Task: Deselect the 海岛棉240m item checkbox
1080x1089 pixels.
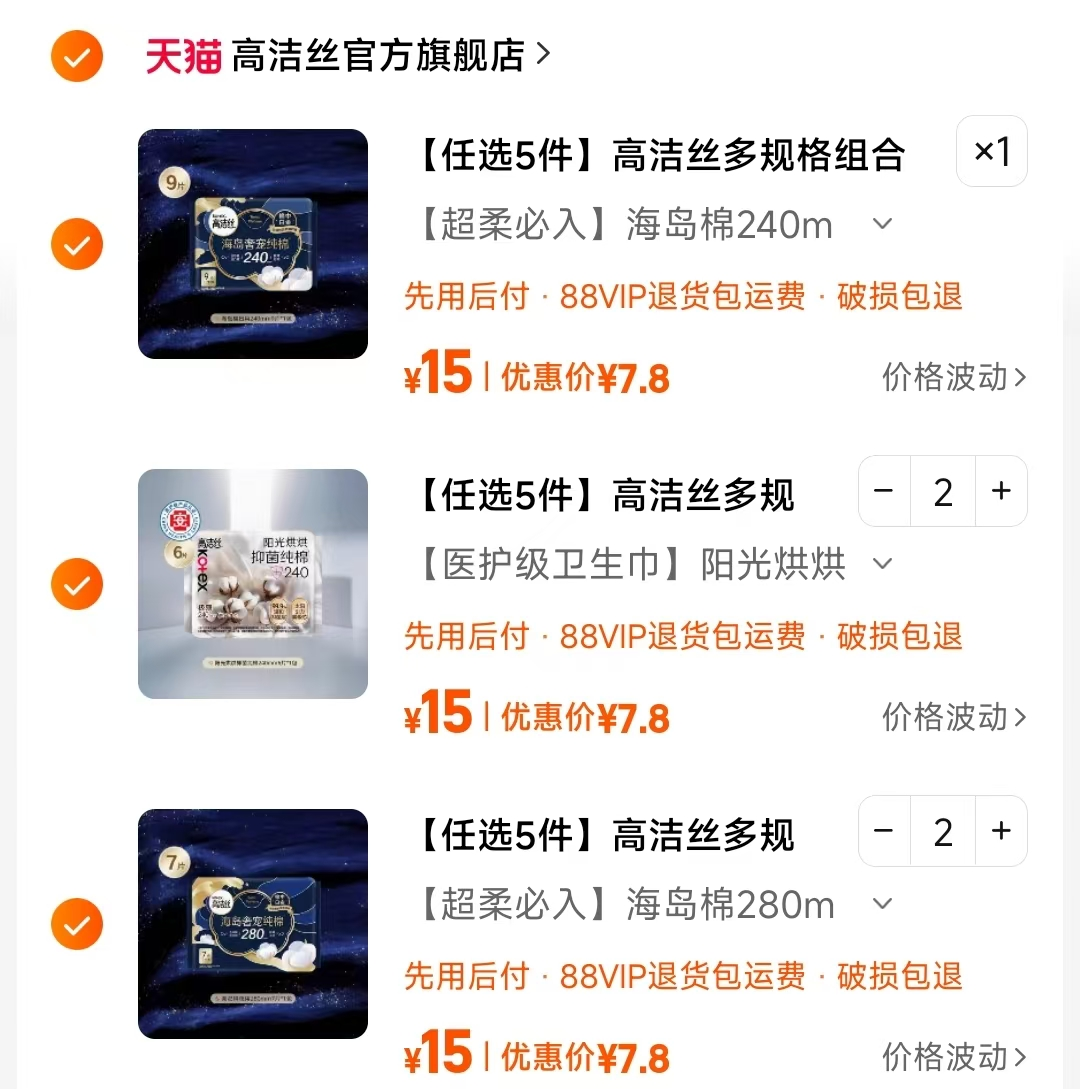Action: coord(77,243)
